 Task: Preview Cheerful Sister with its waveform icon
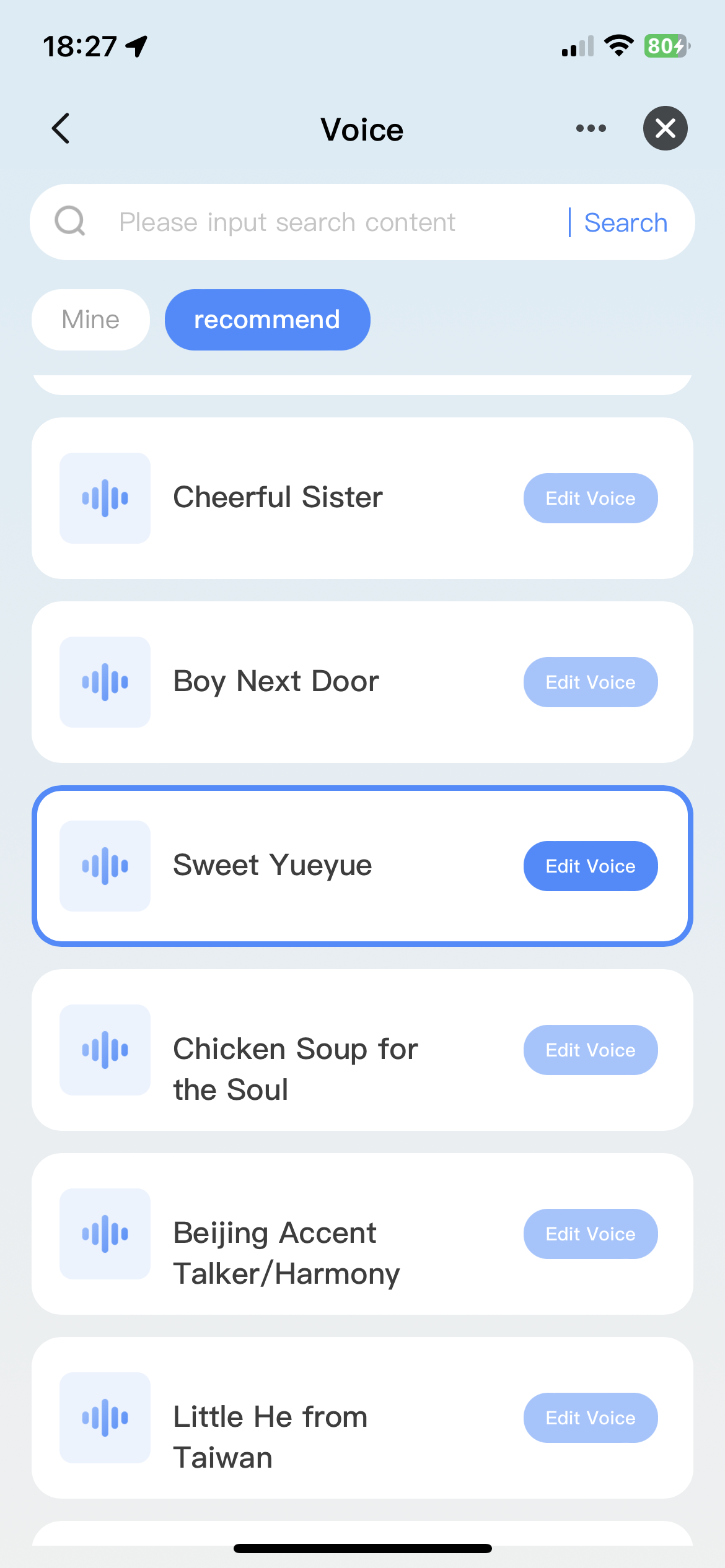point(105,499)
